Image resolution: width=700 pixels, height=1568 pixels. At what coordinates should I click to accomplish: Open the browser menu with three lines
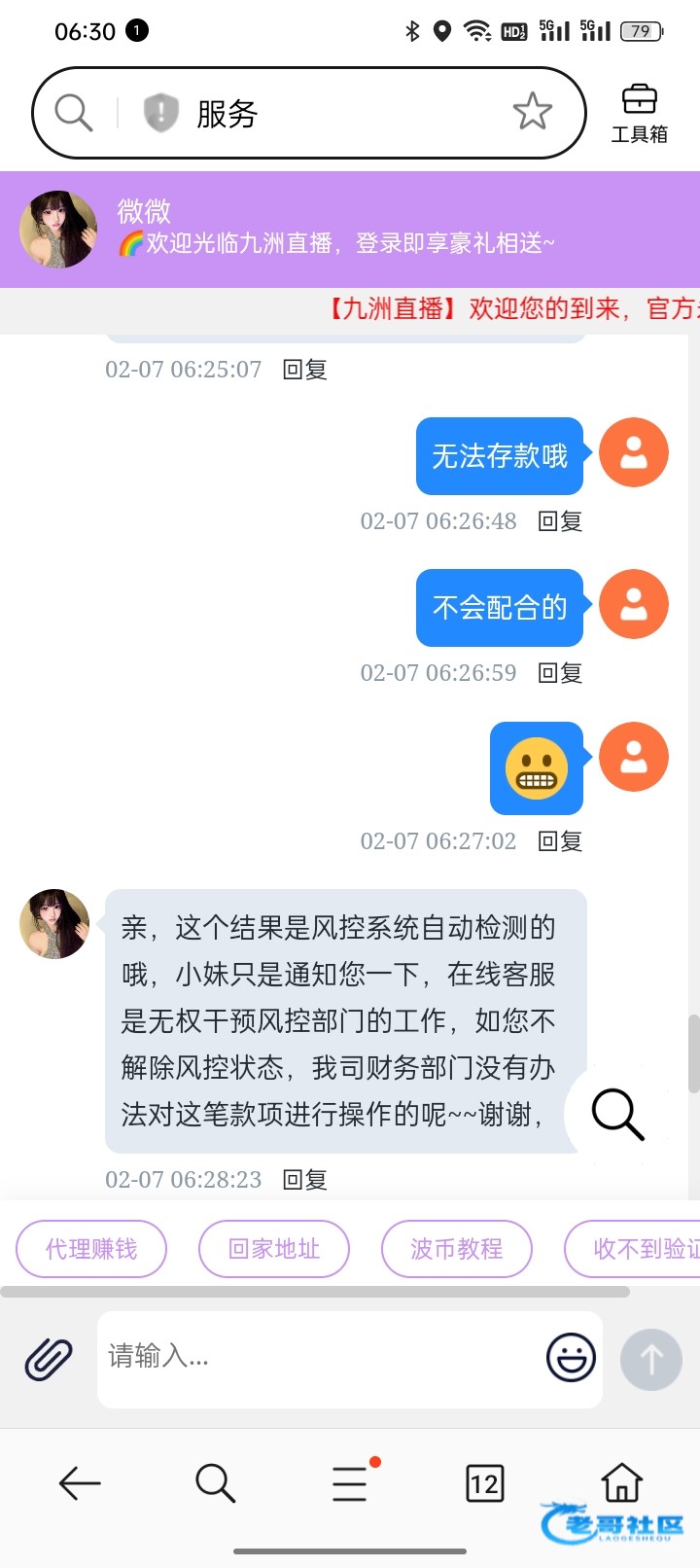click(350, 1483)
